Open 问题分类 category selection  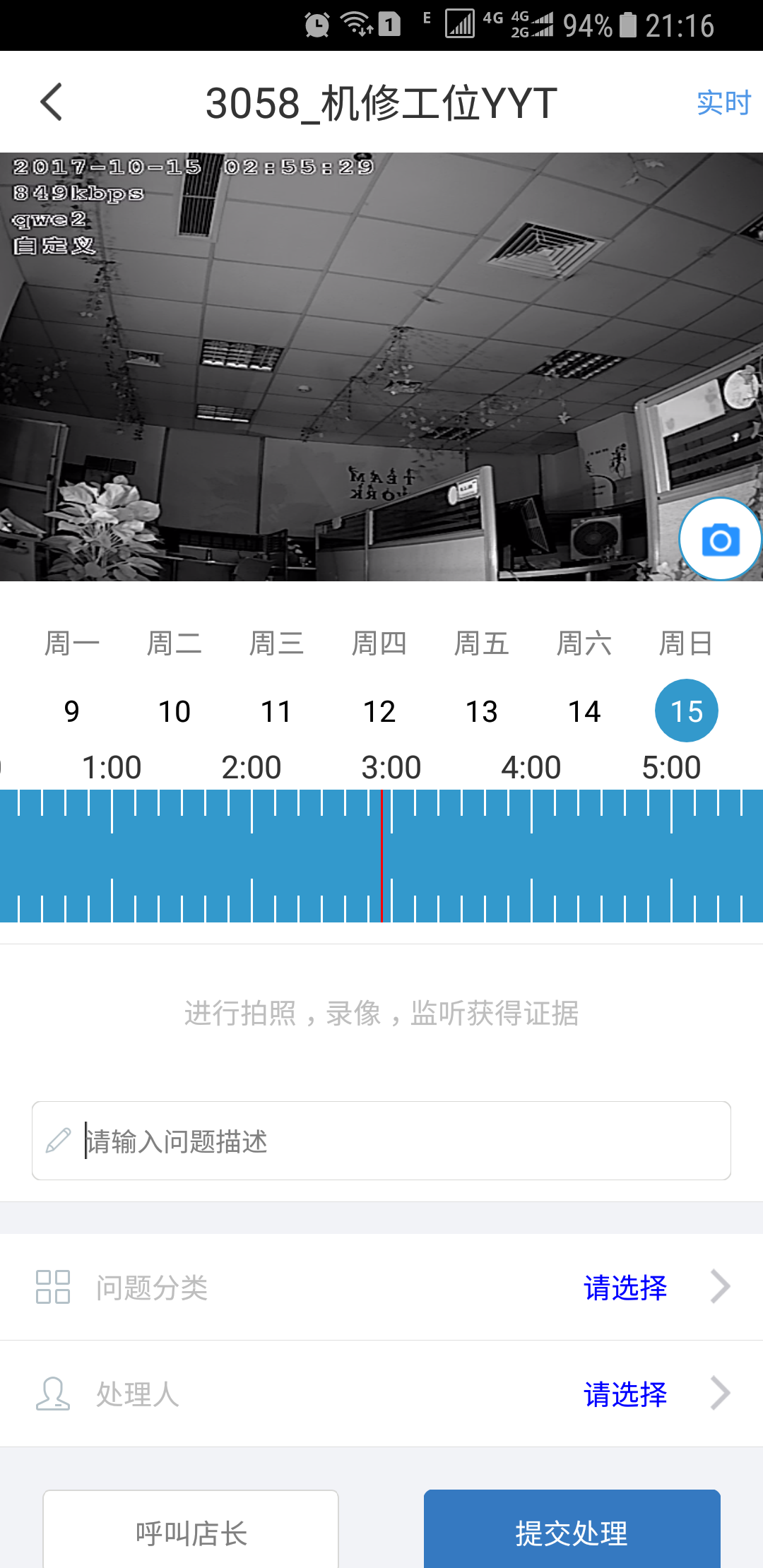pyautogui.click(x=381, y=1287)
